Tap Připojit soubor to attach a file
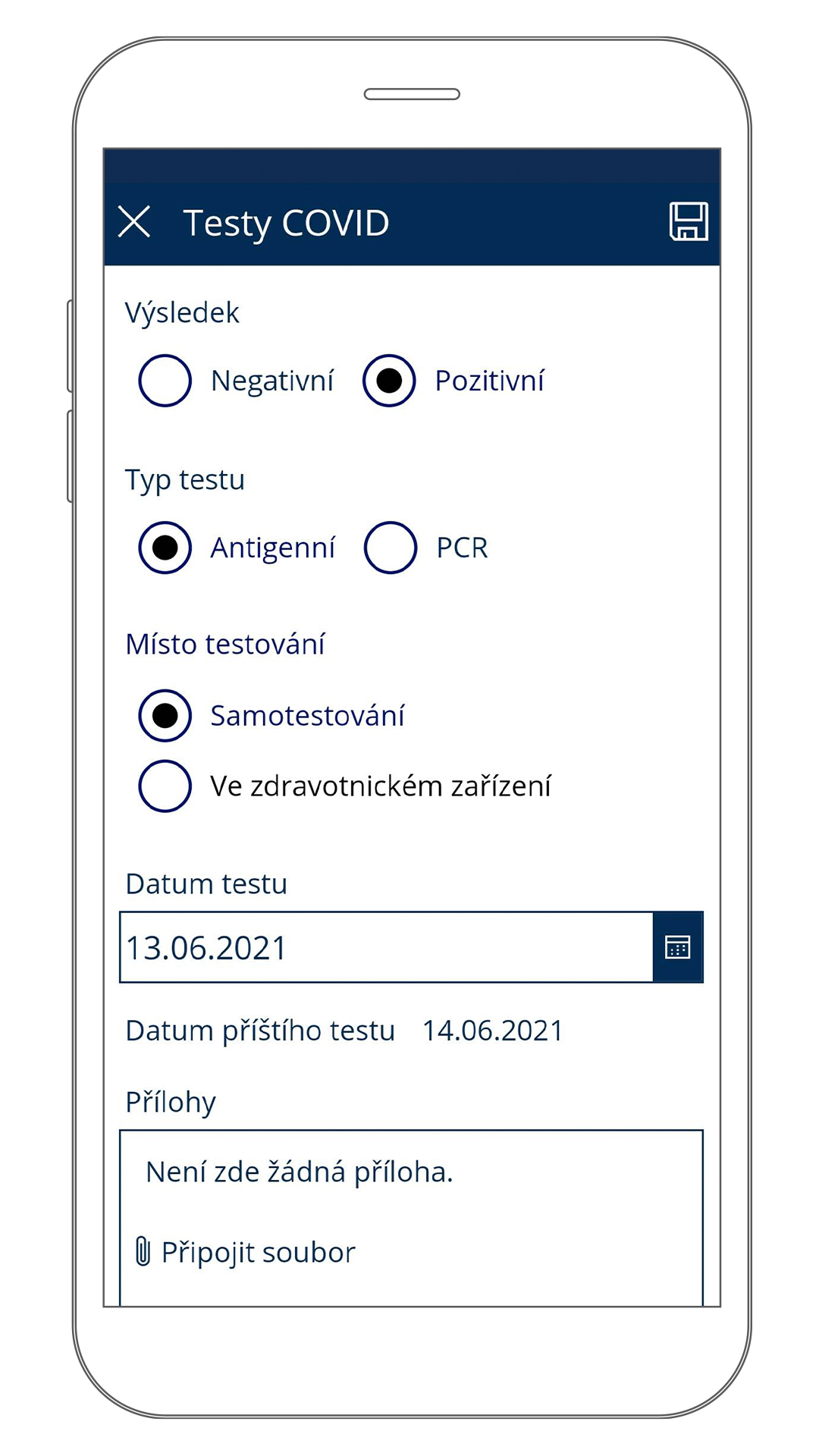 pos(245,1252)
